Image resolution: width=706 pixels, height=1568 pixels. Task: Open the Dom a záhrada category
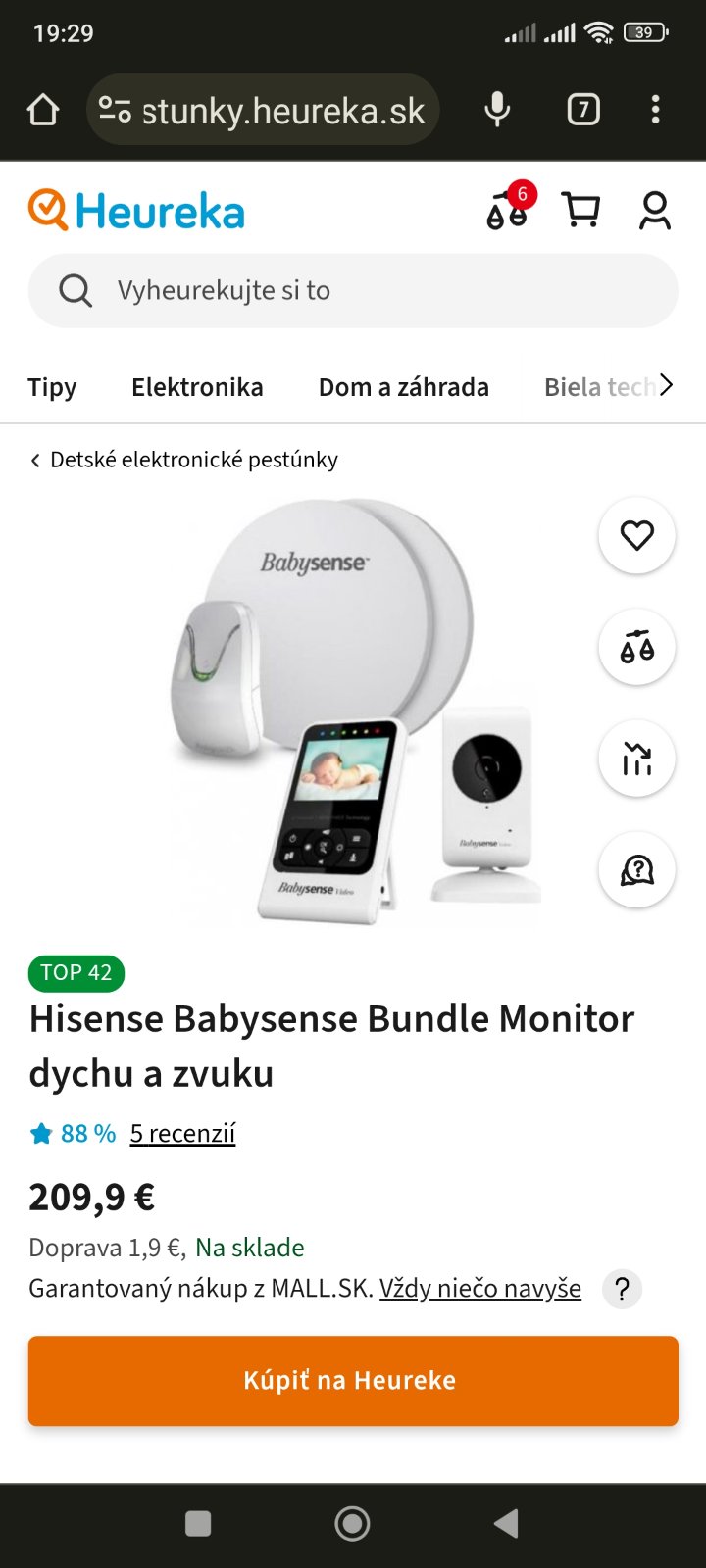pyautogui.click(x=403, y=387)
